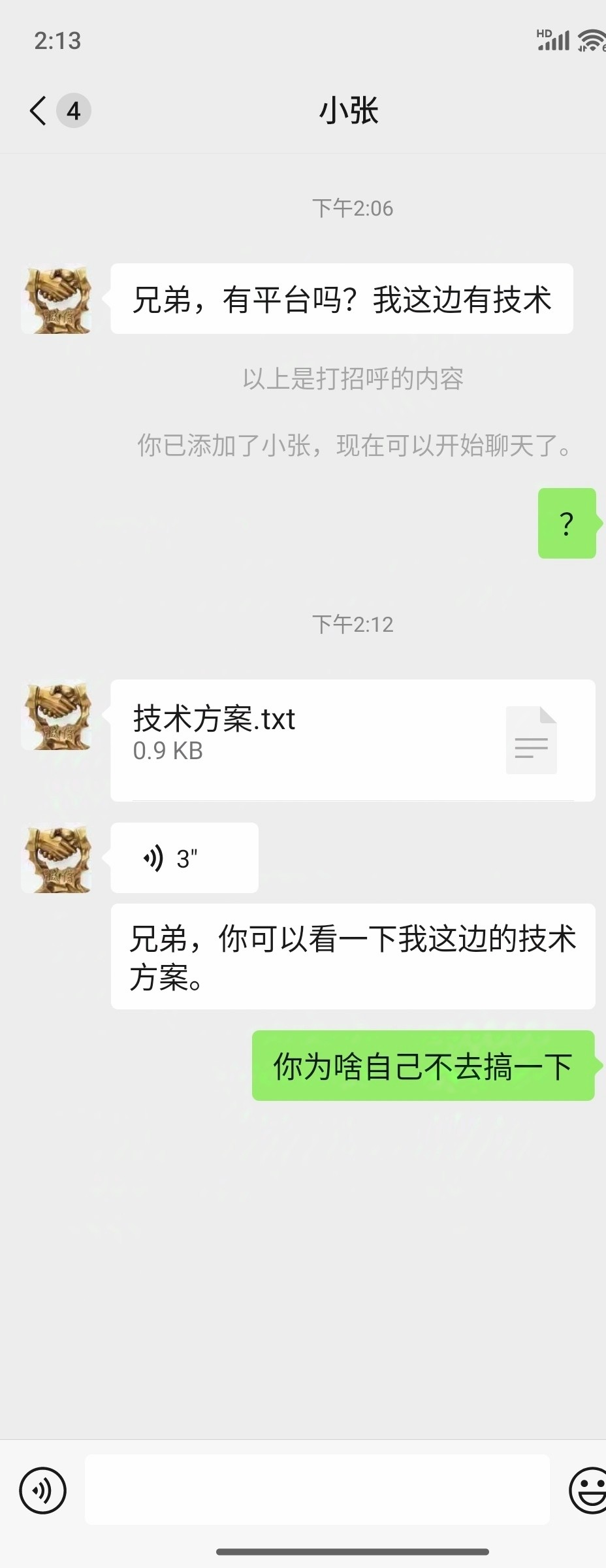The width and height of the screenshot is (606, 1568).
Task: Open the 技术方案.txt file attachment
Action: (353, 740)
